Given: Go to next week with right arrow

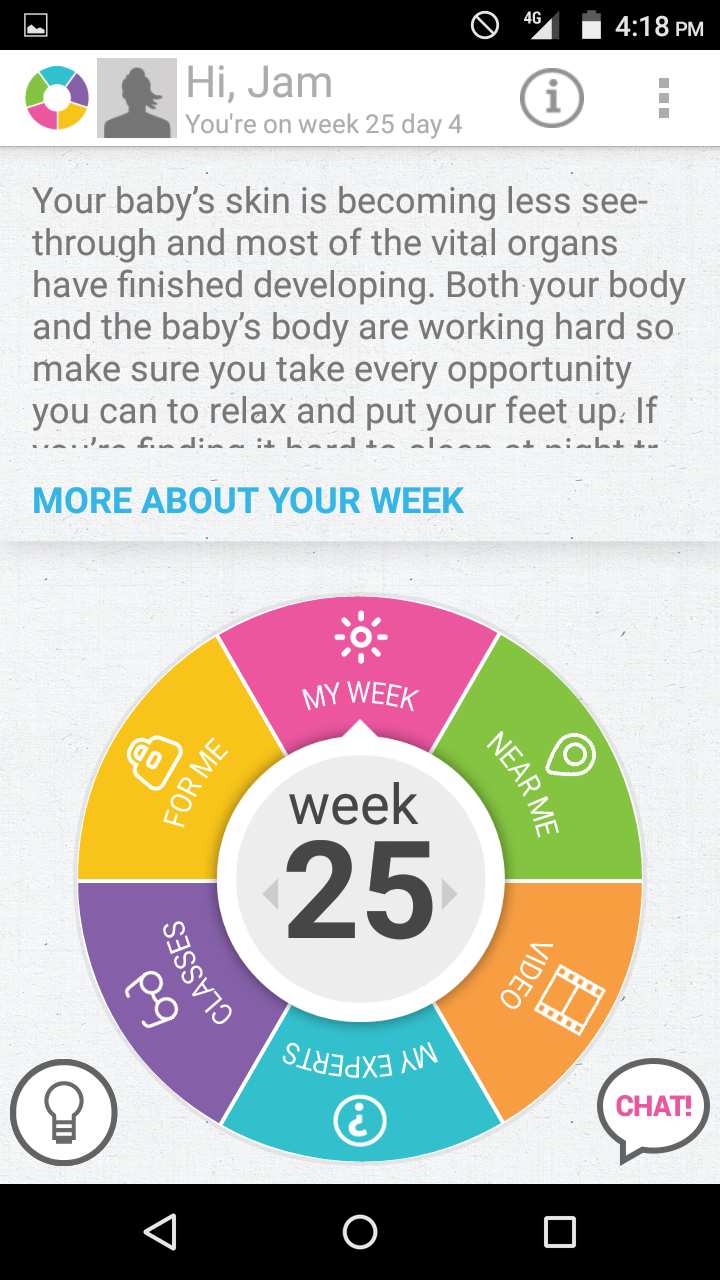Looking at the screenshot, I should (449, 893).
